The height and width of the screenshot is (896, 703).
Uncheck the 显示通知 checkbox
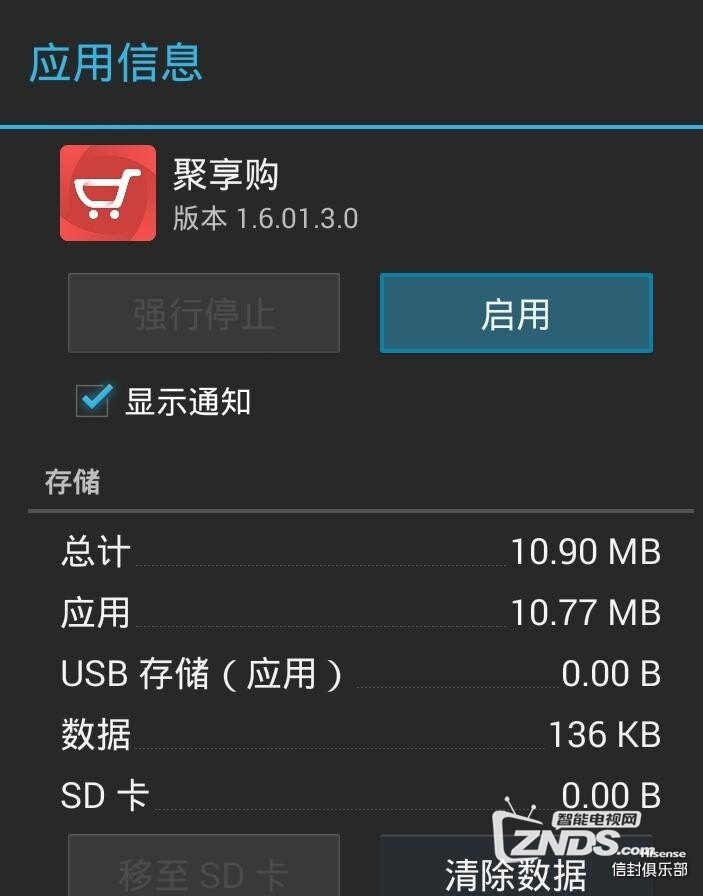pos(93,401)
